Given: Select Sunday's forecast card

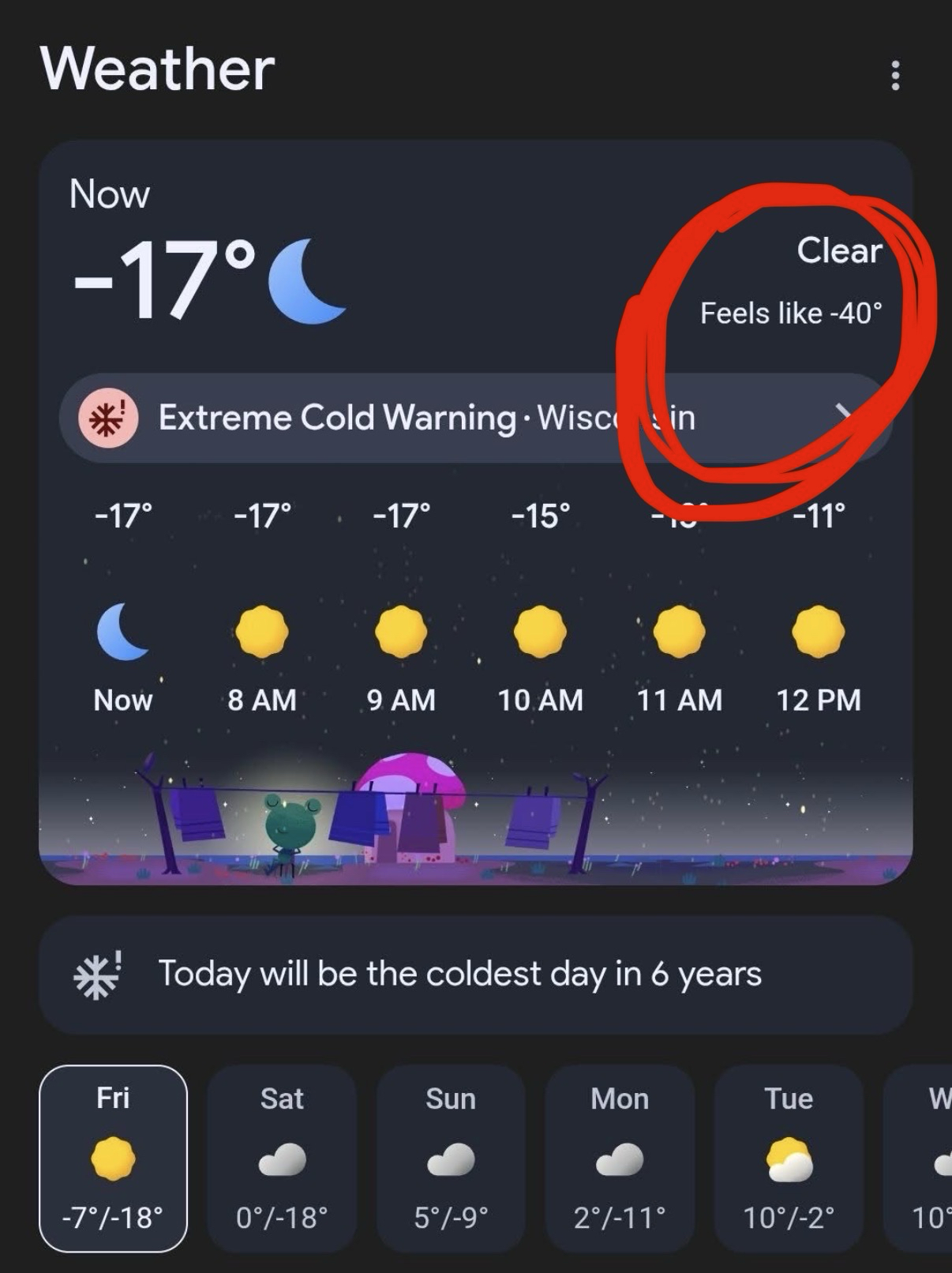Looking at the screenshot, I should pos(451,1158).
